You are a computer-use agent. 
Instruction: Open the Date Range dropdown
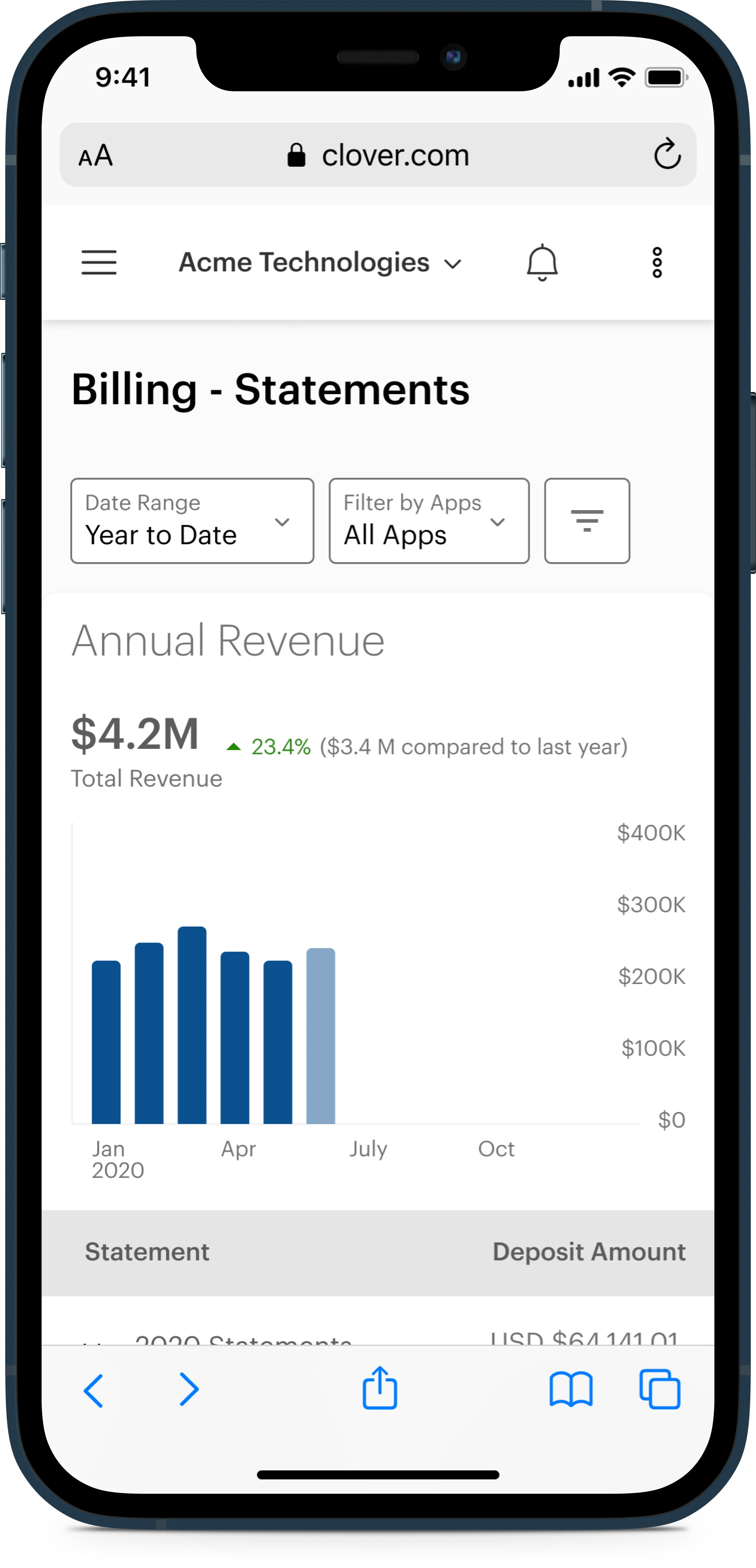(192, 521)
